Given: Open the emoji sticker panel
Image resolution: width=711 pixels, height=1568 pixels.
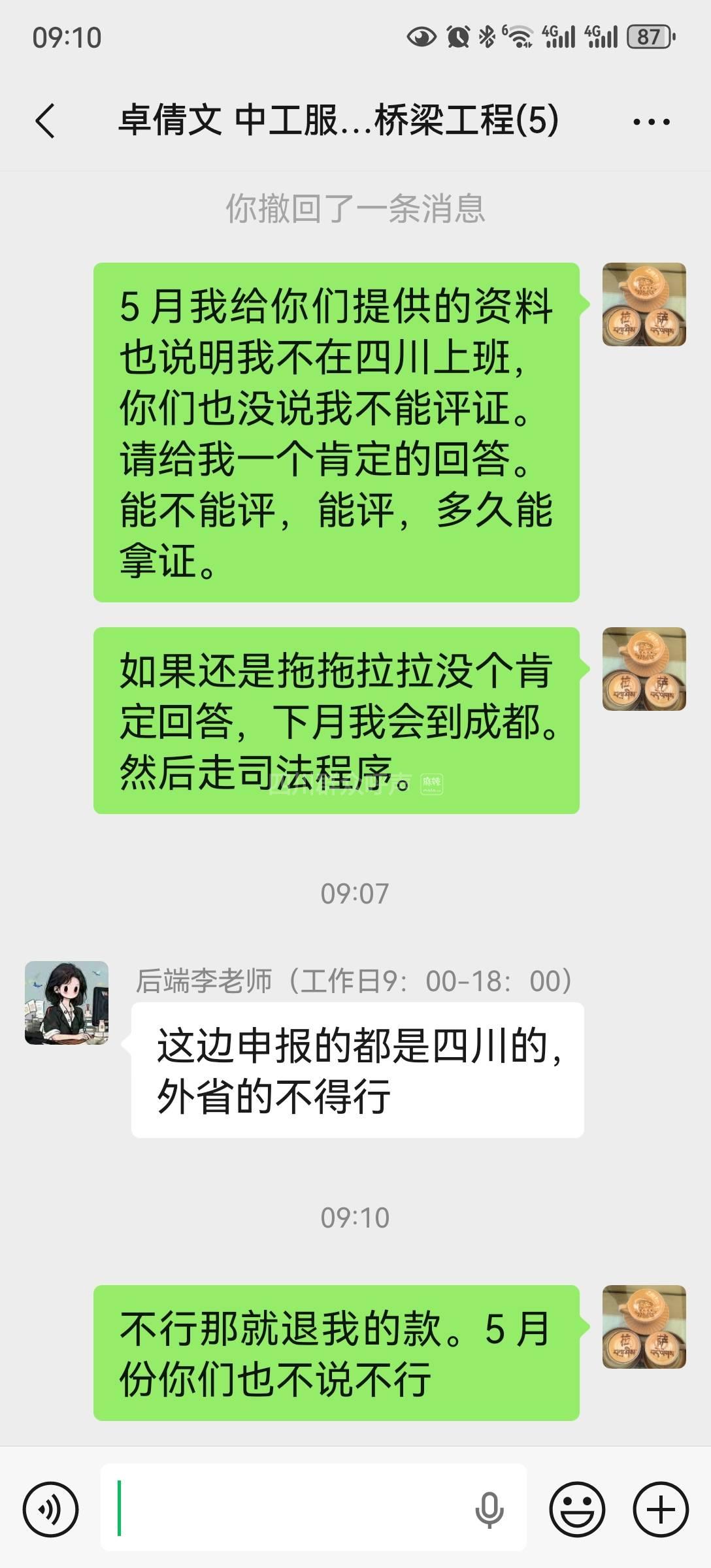Looking at the screenshot, I should pos(577,1510).
